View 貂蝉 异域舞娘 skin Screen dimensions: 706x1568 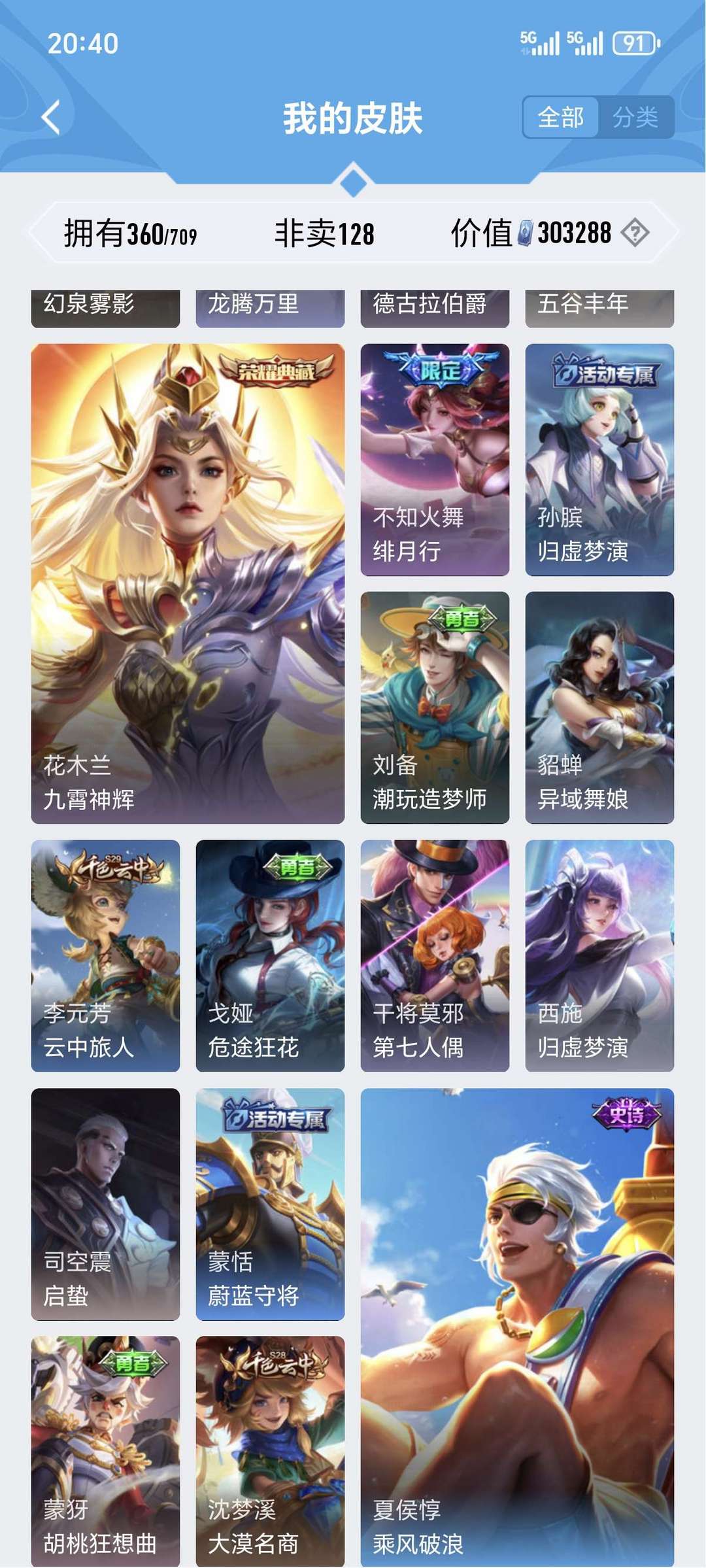point(599,707)
